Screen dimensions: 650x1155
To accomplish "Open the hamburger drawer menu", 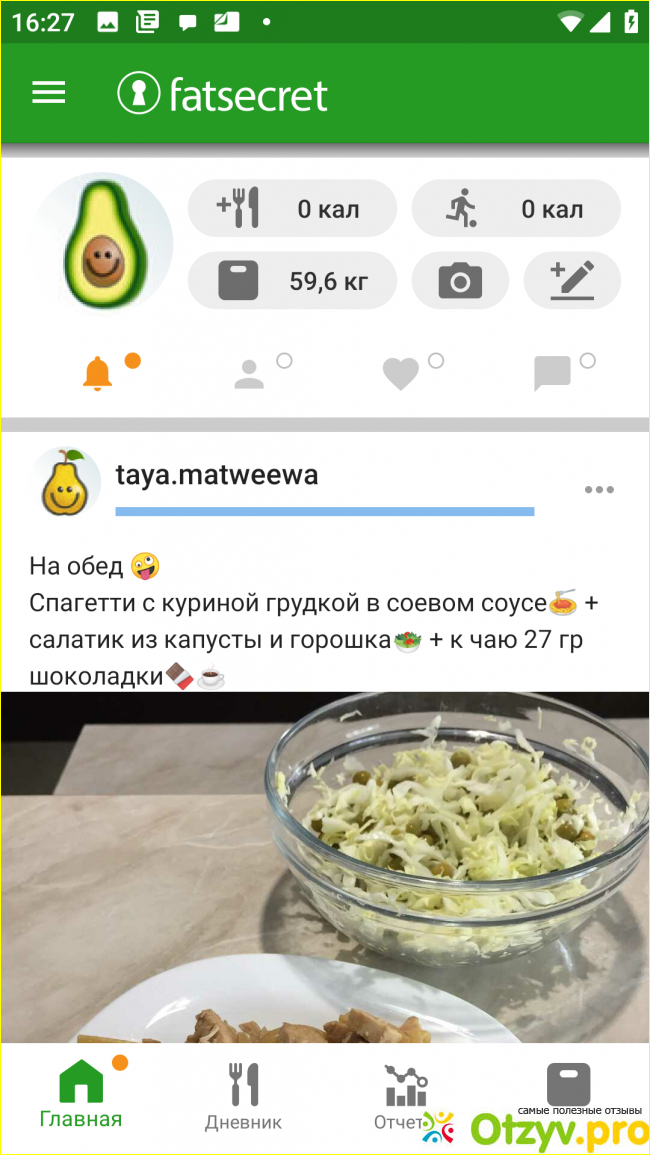I will (x=49, y=93).
